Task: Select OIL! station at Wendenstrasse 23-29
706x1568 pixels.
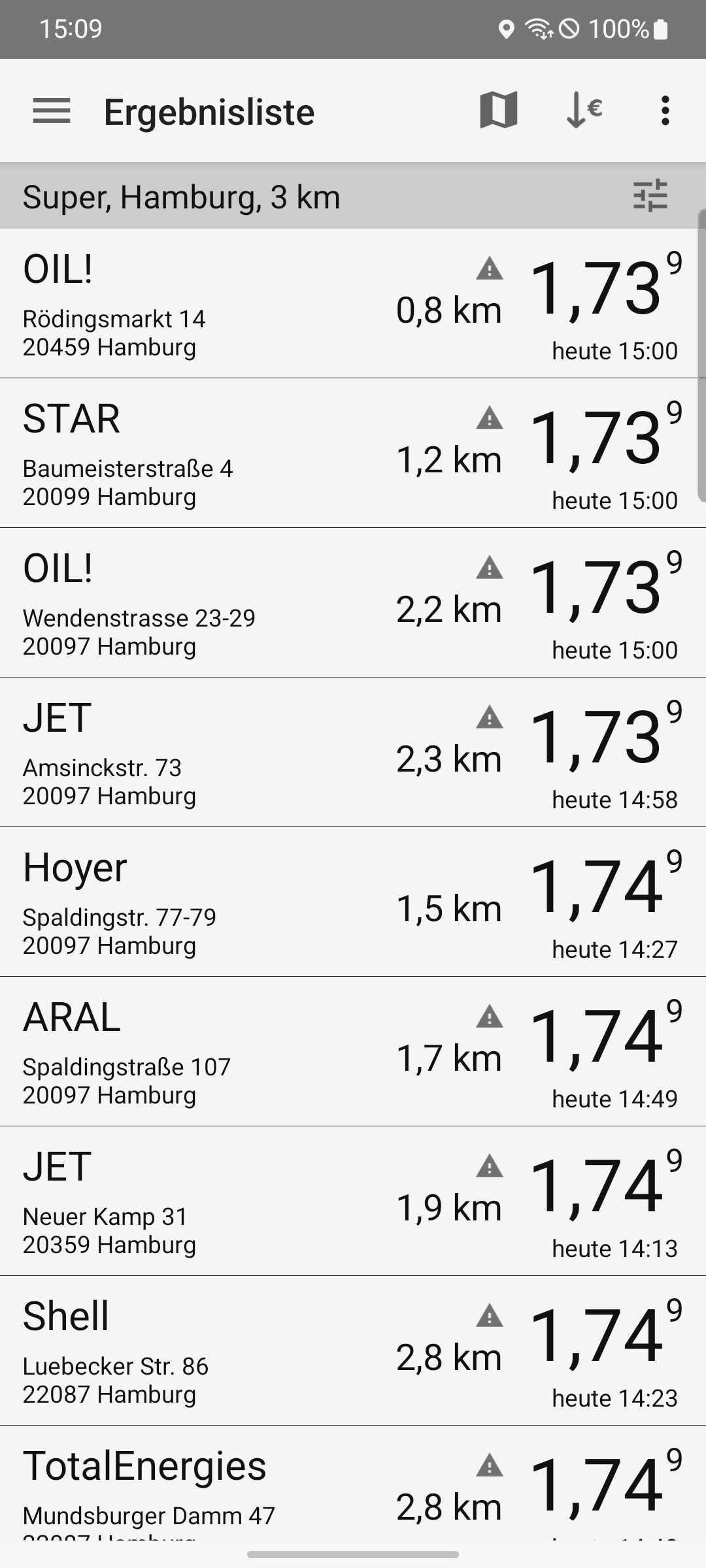Action: pyautogui.click(x=353, y=602)
